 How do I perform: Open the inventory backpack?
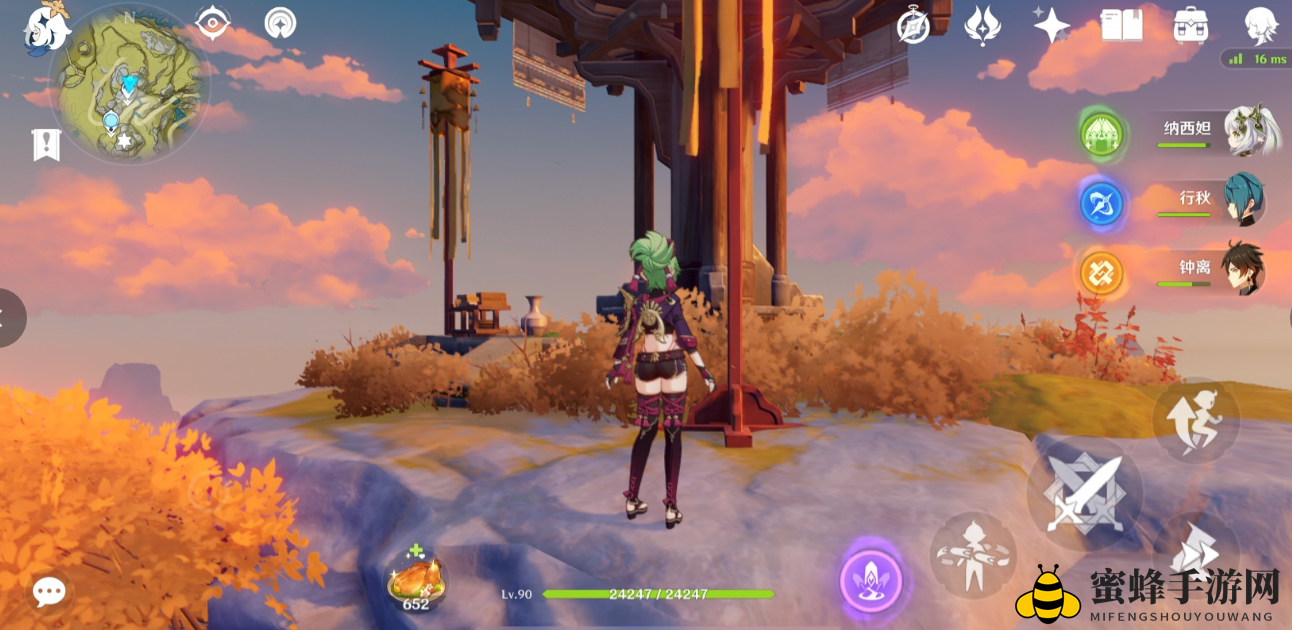point(1190,25)
